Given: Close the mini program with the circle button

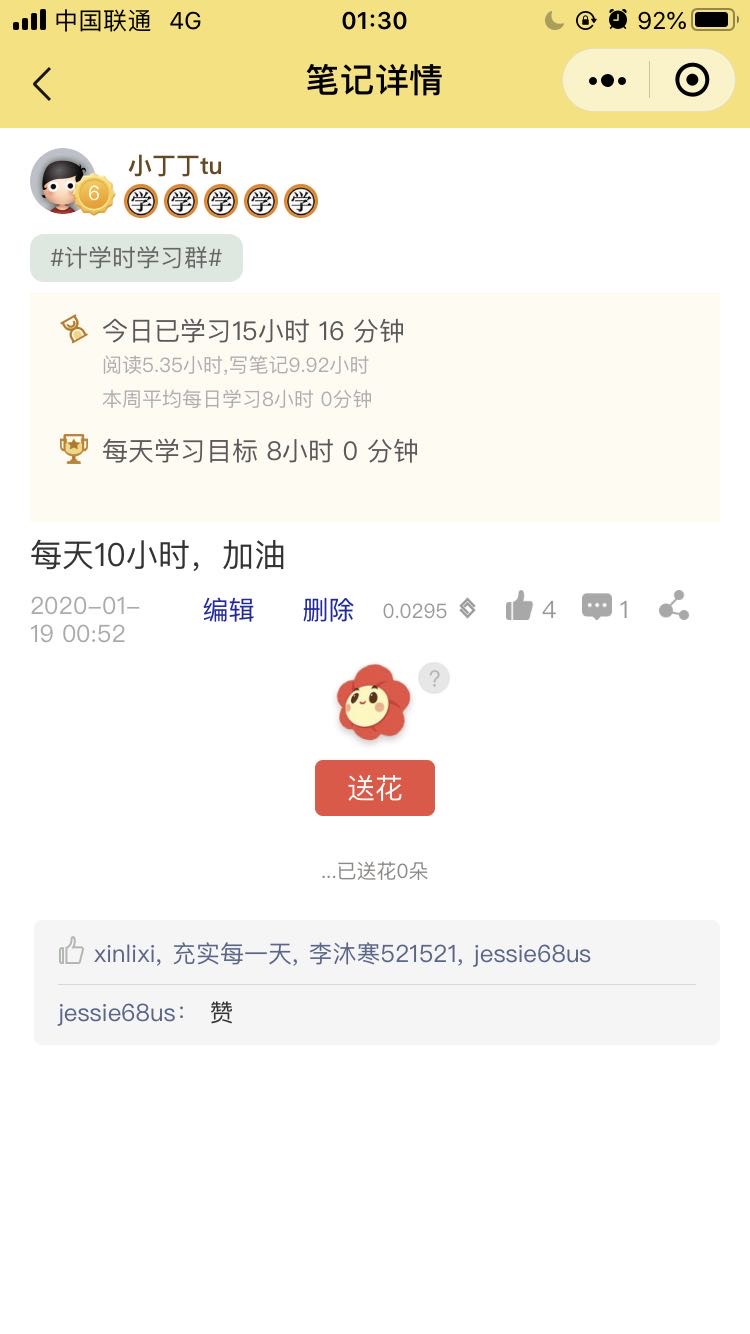Looking at the screenshot, I should (x=692, y=80).
